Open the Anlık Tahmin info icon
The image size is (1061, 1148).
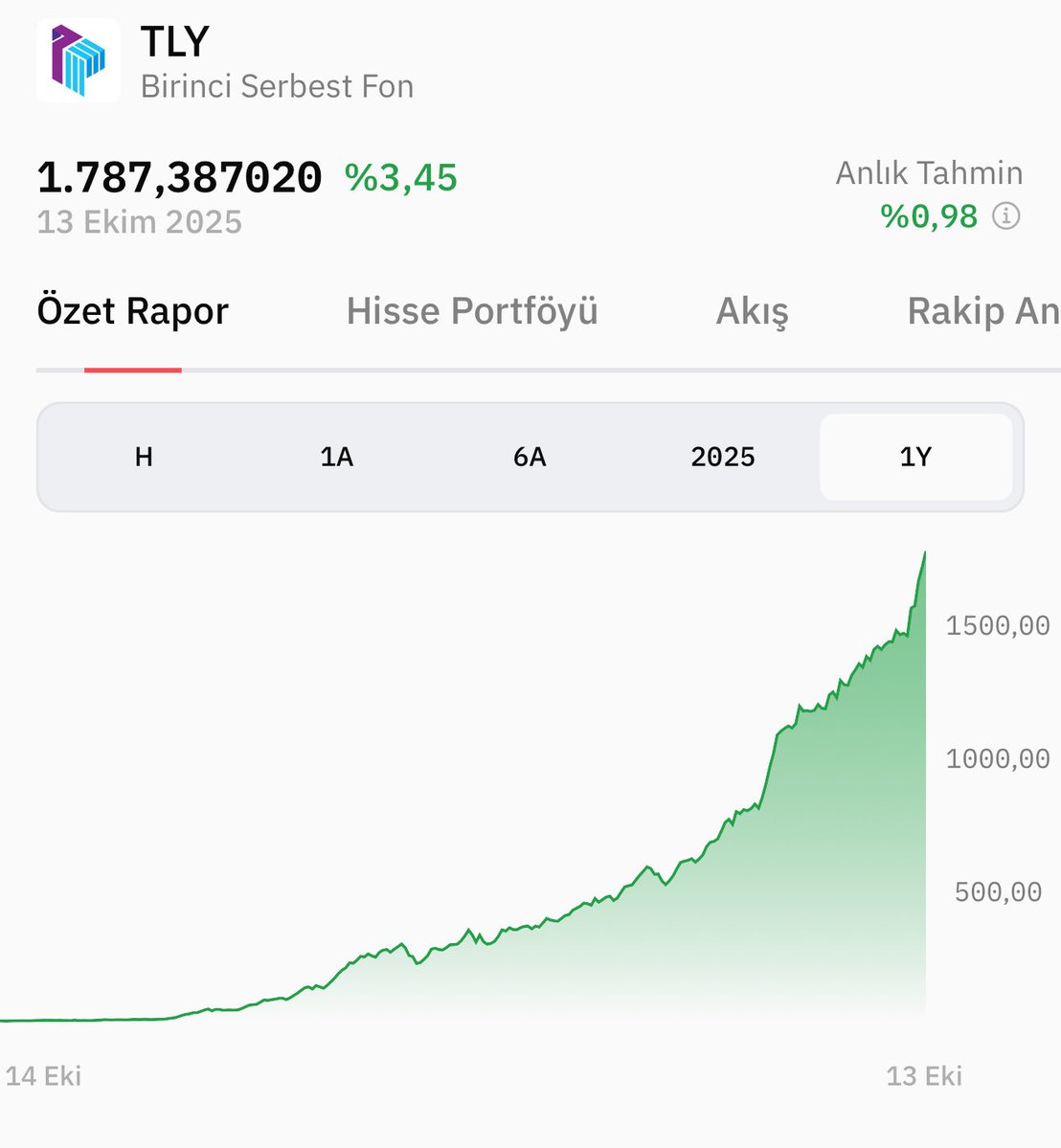(1005, 215)
